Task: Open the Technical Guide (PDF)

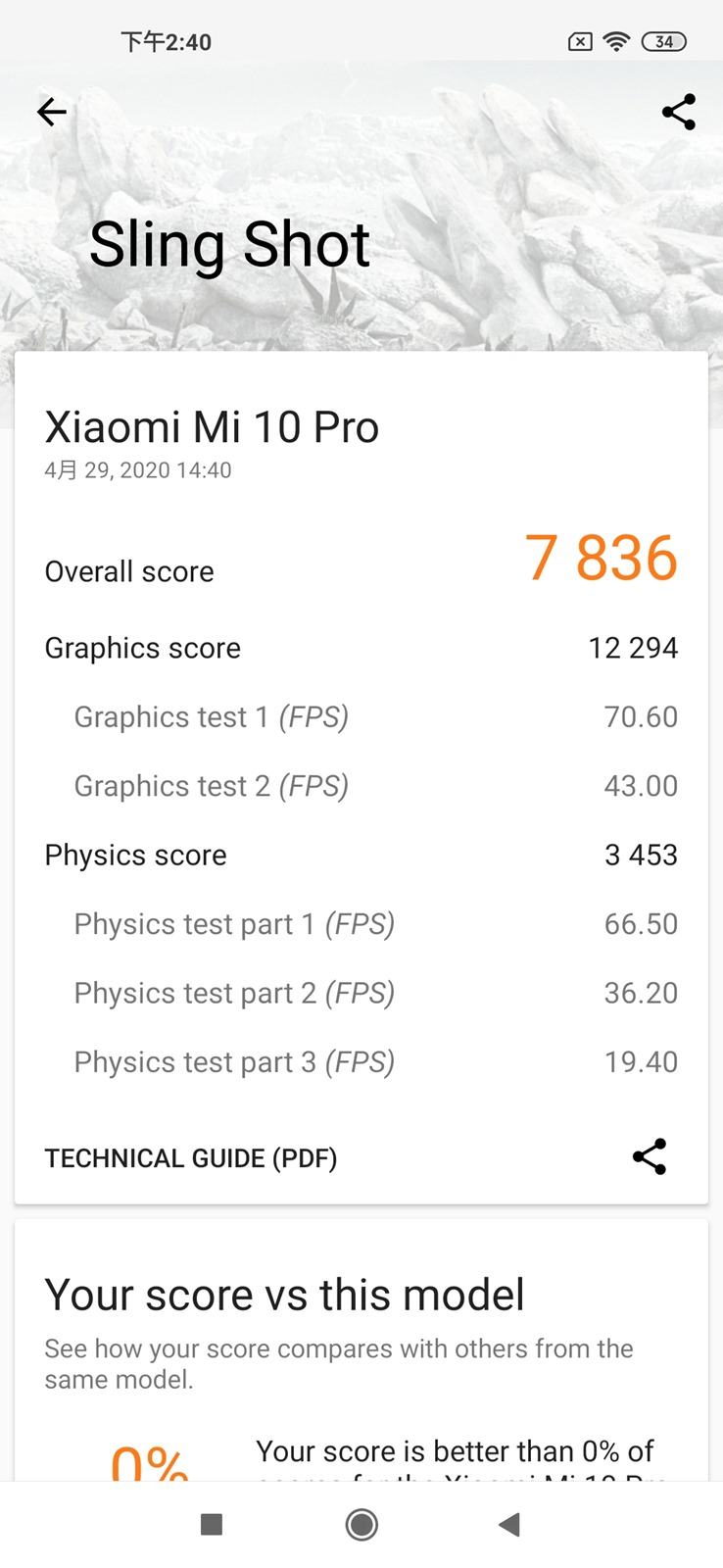Action: coord(191,1158)
